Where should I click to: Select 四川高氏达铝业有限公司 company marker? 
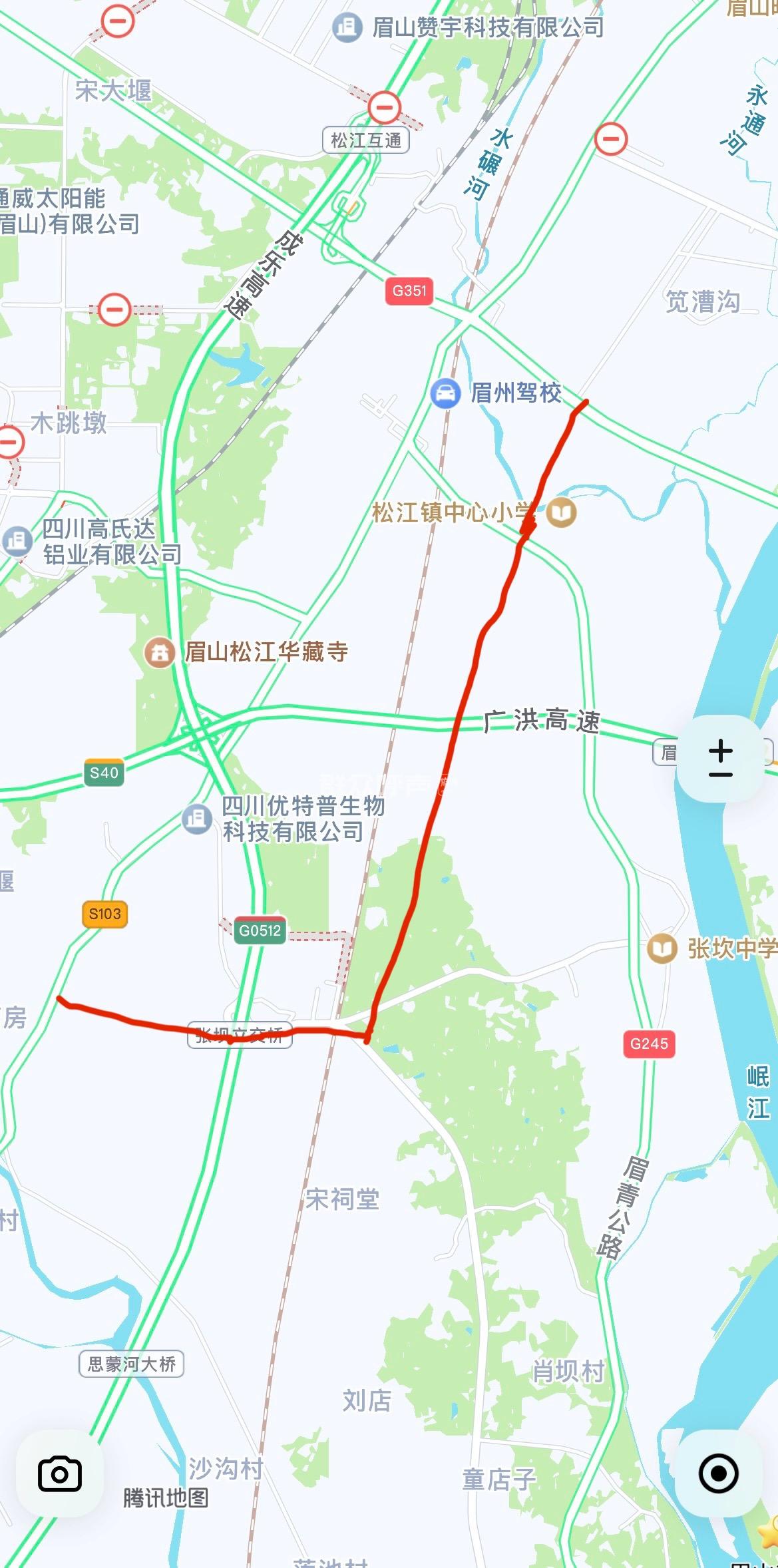tap(17, 541)
